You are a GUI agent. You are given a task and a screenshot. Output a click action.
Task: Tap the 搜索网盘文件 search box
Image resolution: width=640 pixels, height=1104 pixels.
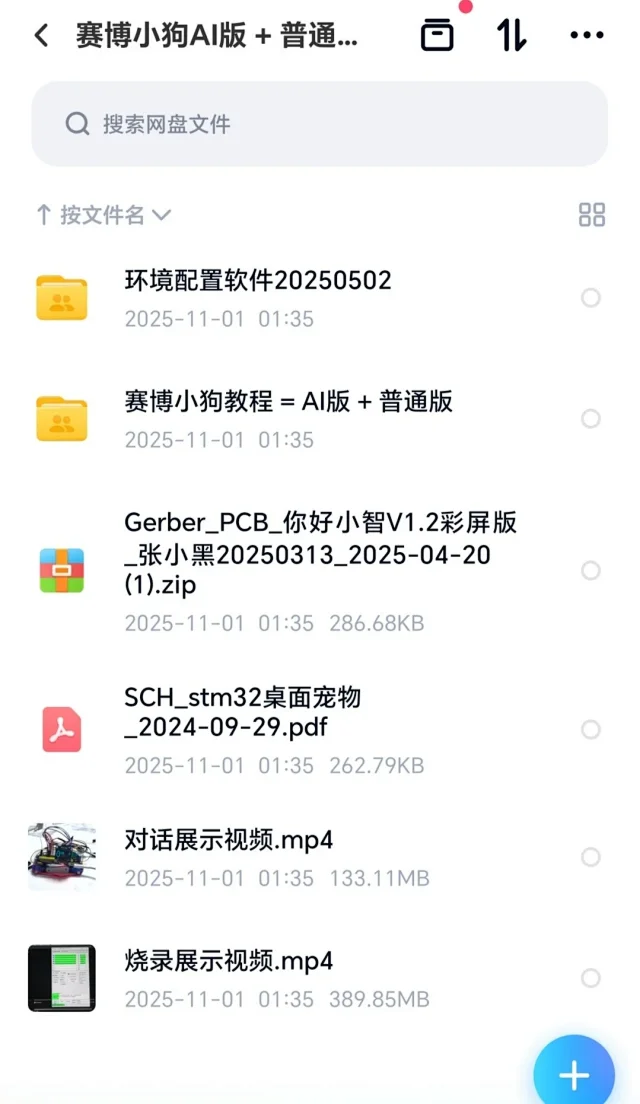[x=319, y=124]
